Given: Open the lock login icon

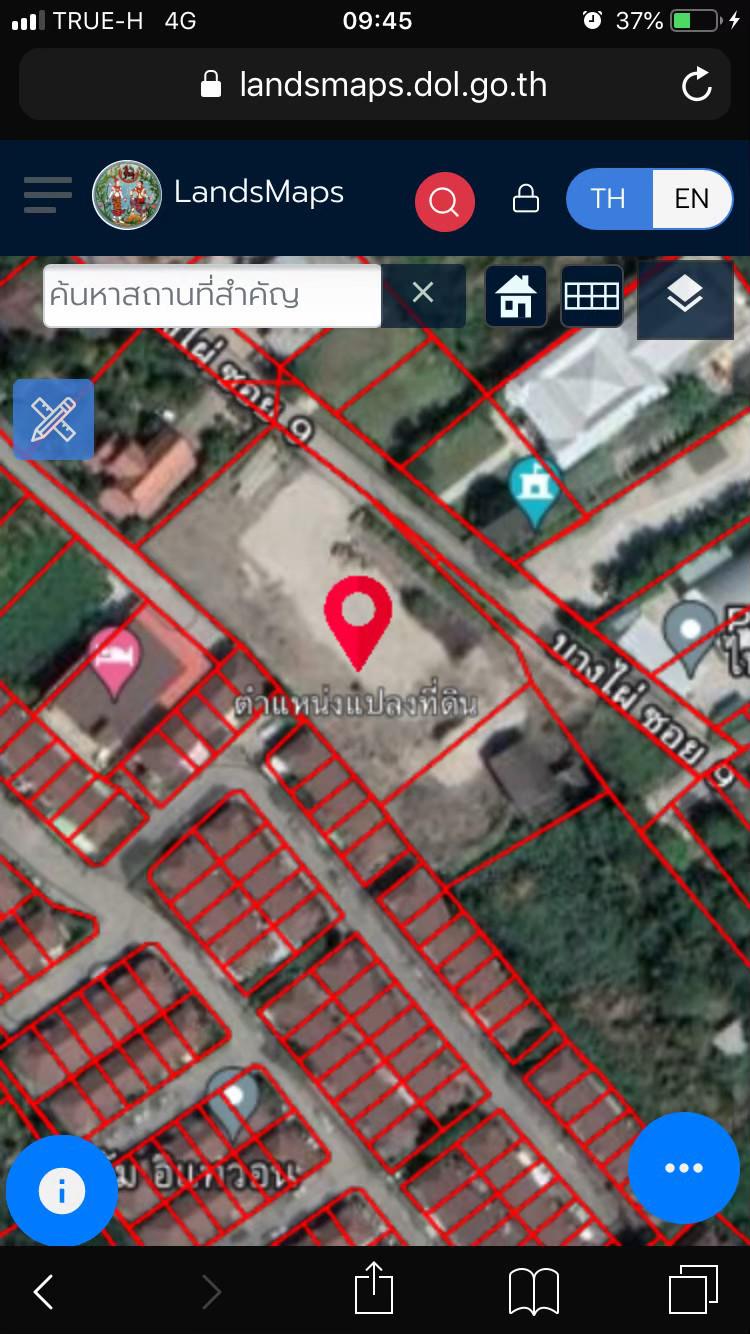Looking at the screenshot, I should tap(526, 198).
